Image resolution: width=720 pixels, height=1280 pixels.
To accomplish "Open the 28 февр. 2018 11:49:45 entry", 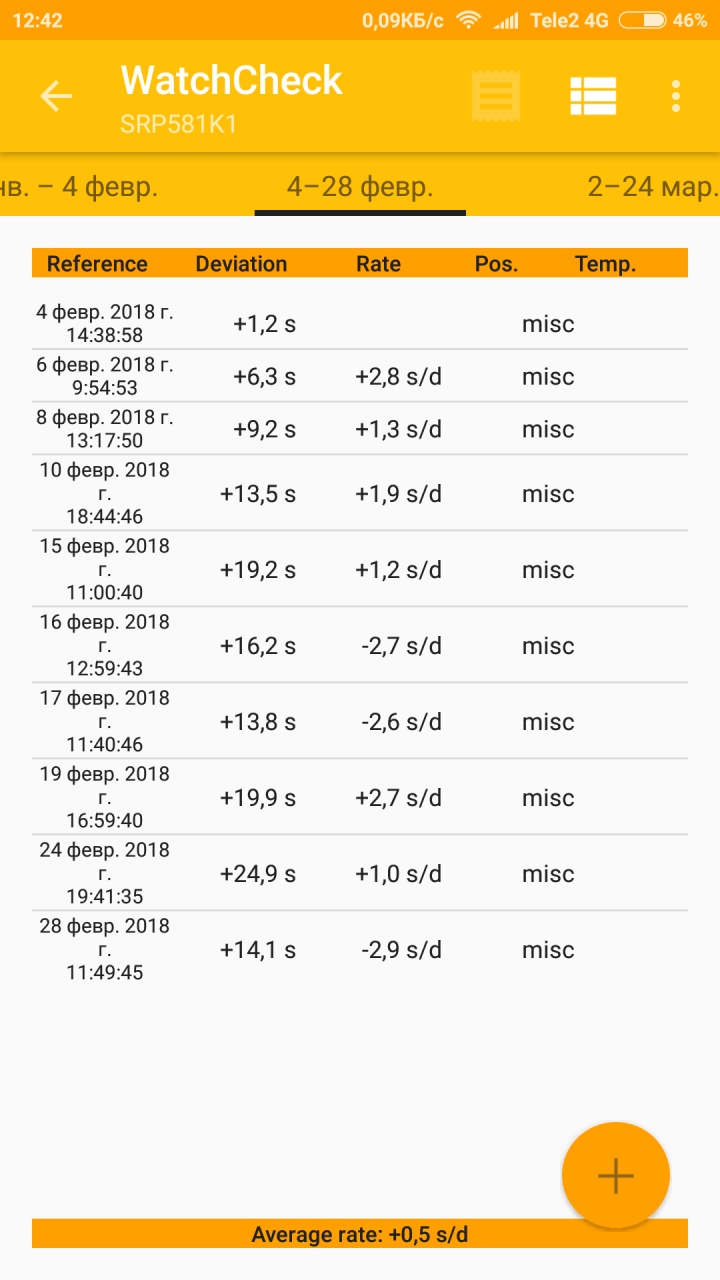I will [x=360, y=949].
